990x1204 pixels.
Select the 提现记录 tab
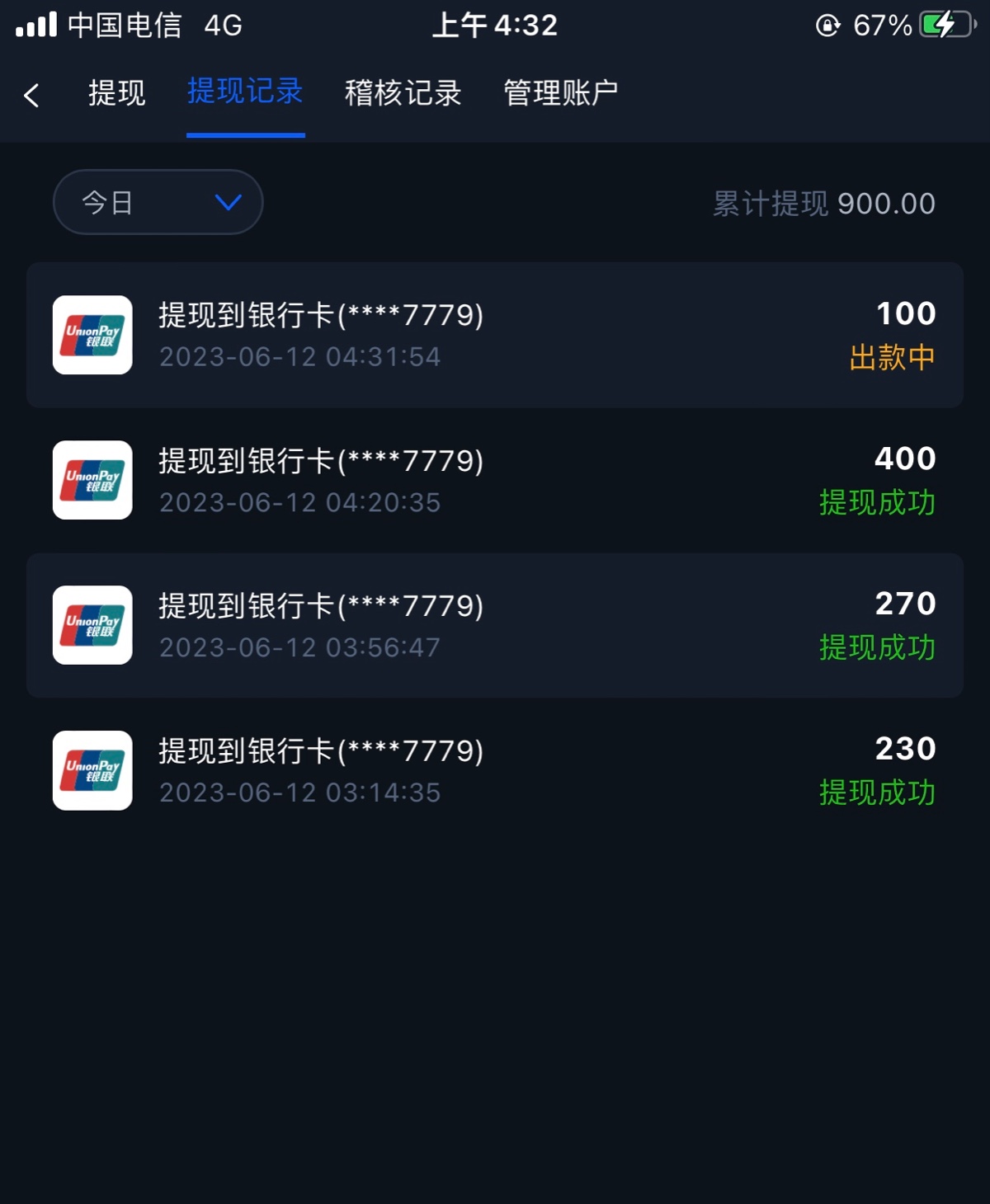(x=245, y=92)
